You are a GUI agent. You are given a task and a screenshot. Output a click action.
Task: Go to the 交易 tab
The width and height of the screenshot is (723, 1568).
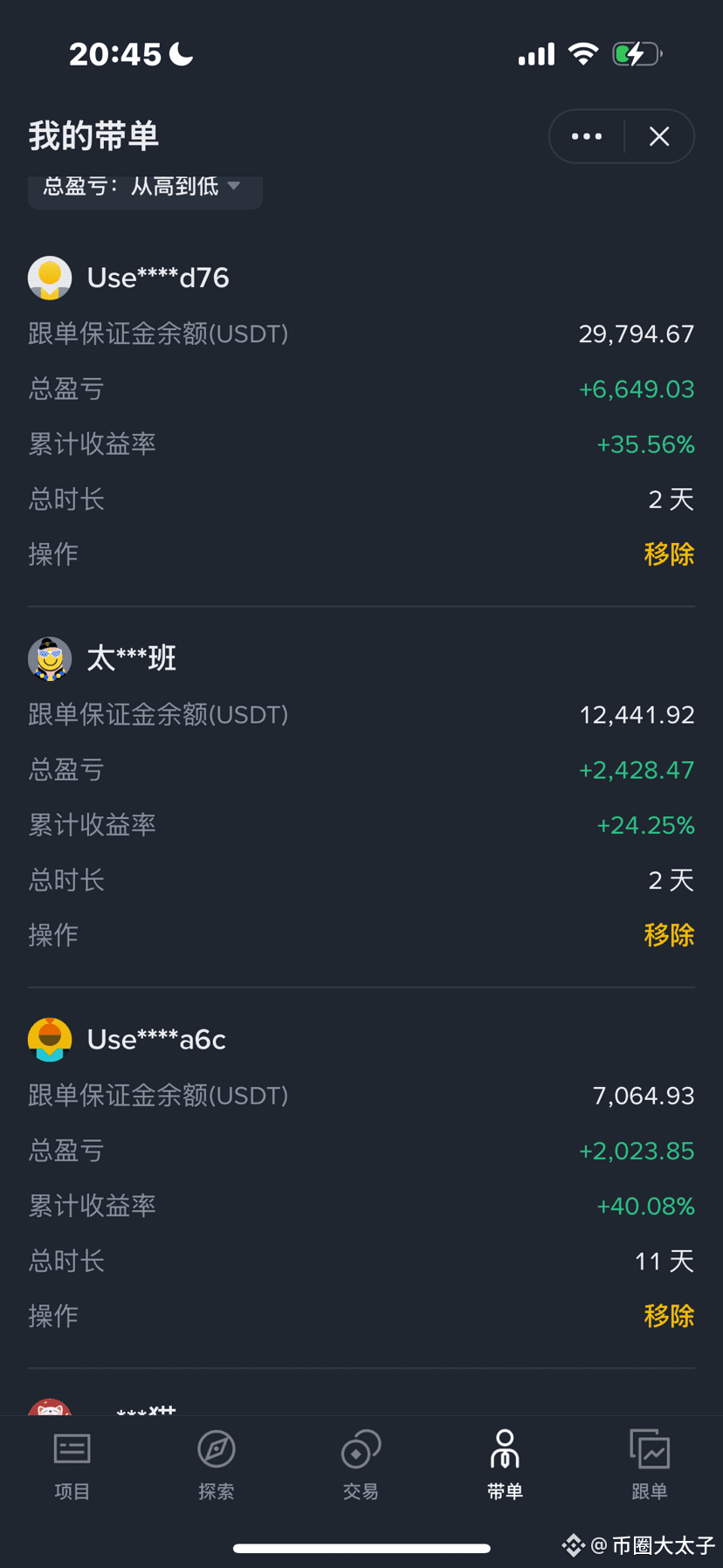[361, 1466]
